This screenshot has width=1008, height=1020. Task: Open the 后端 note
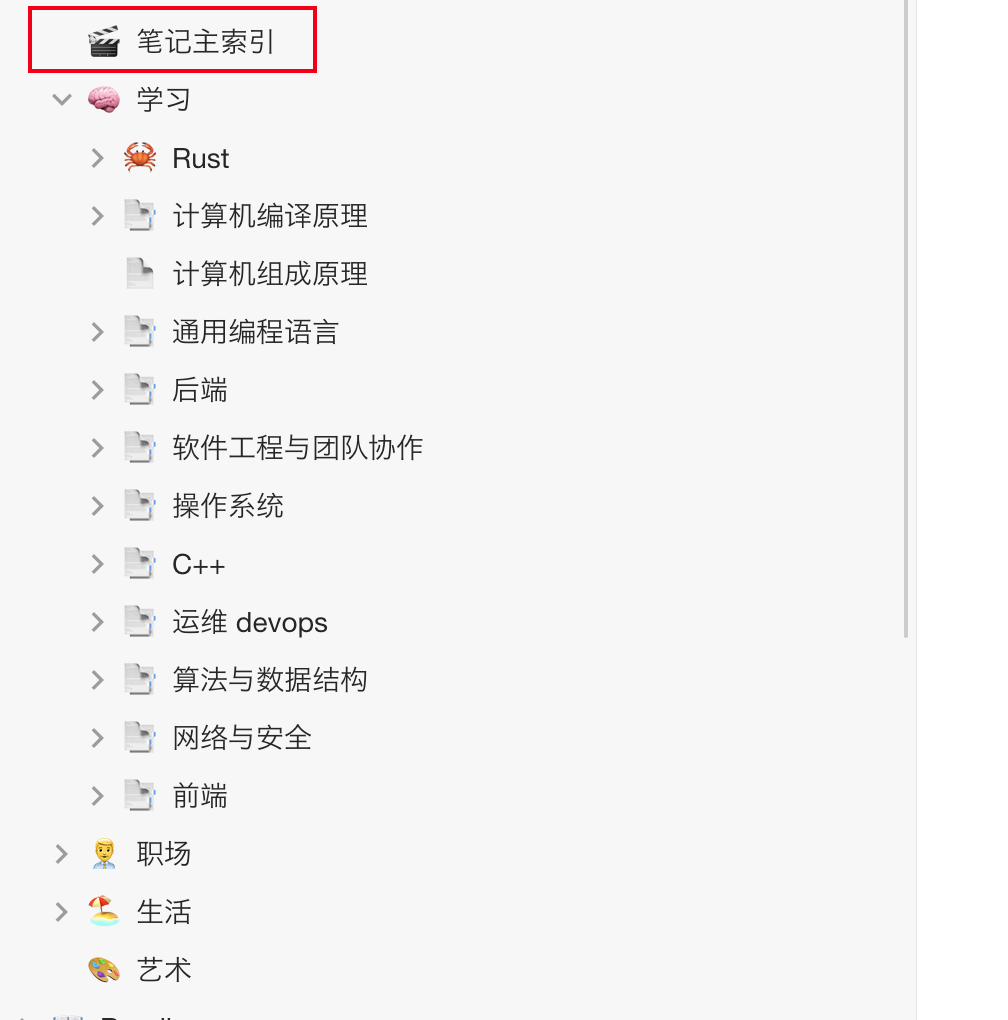coord(200,390)
